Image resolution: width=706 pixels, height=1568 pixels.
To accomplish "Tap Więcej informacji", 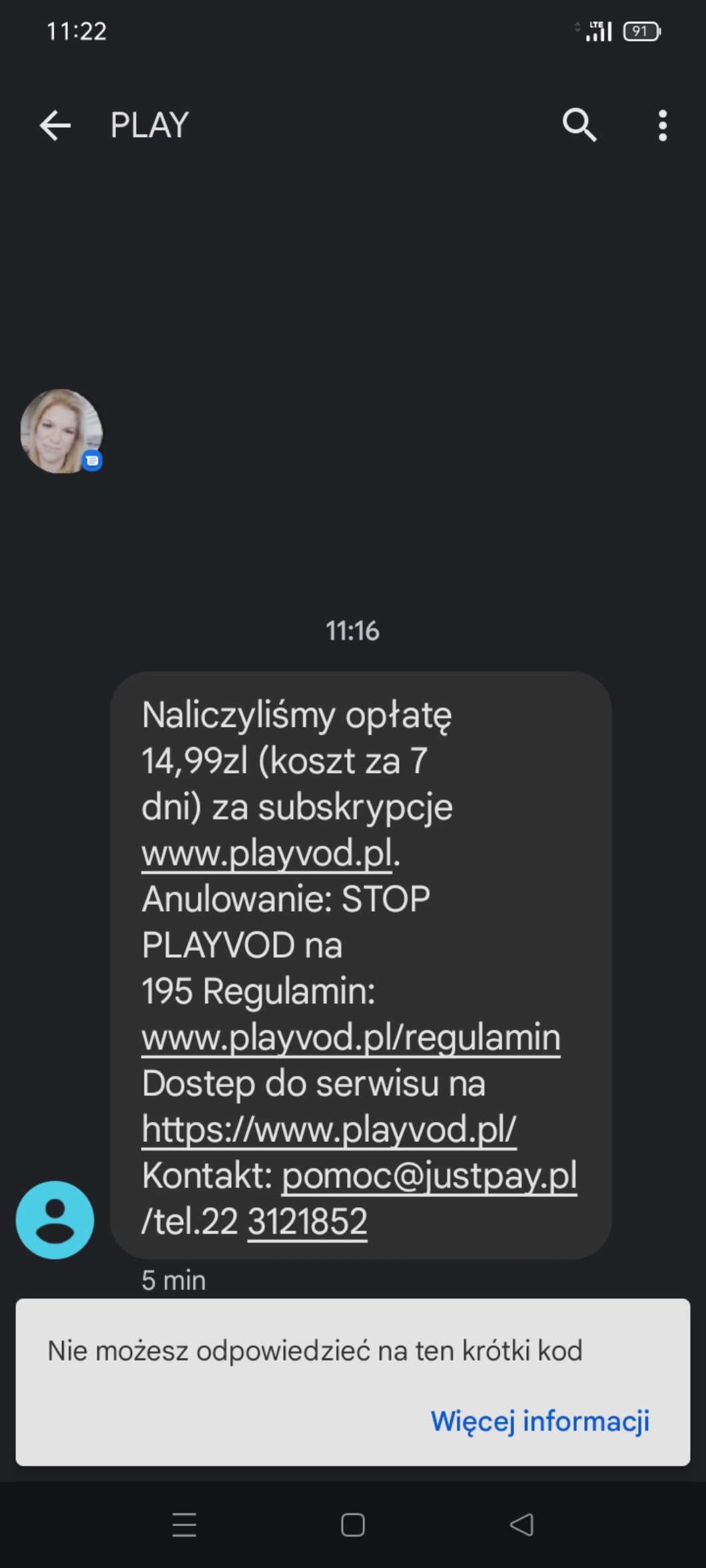I will 539,1420.
